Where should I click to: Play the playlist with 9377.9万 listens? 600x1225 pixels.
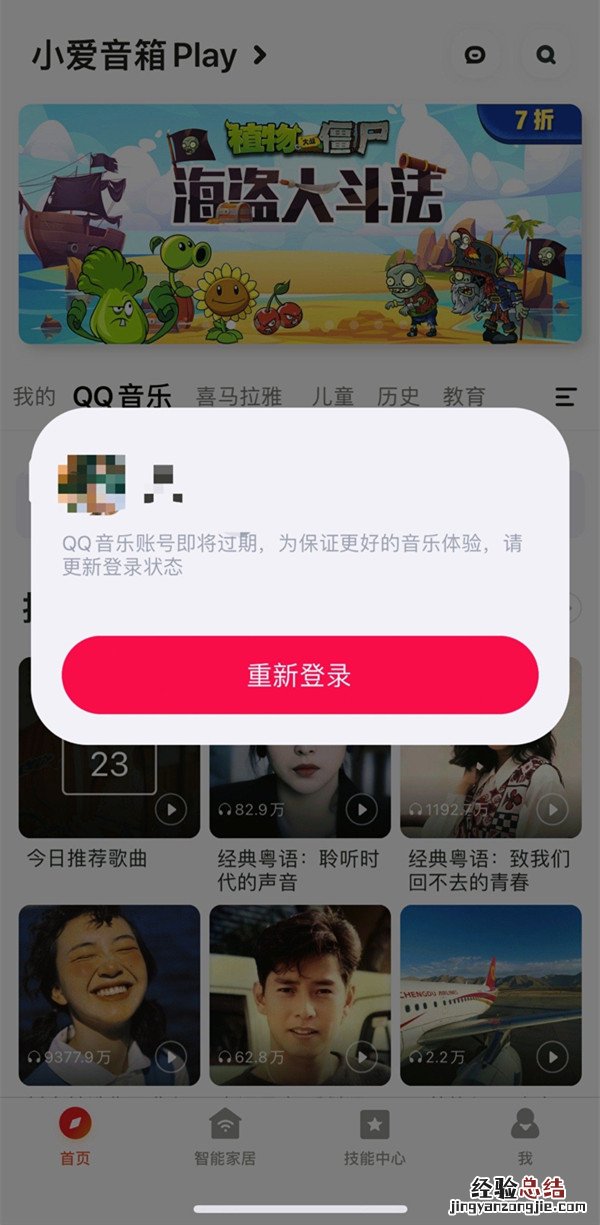(171, 1056)
